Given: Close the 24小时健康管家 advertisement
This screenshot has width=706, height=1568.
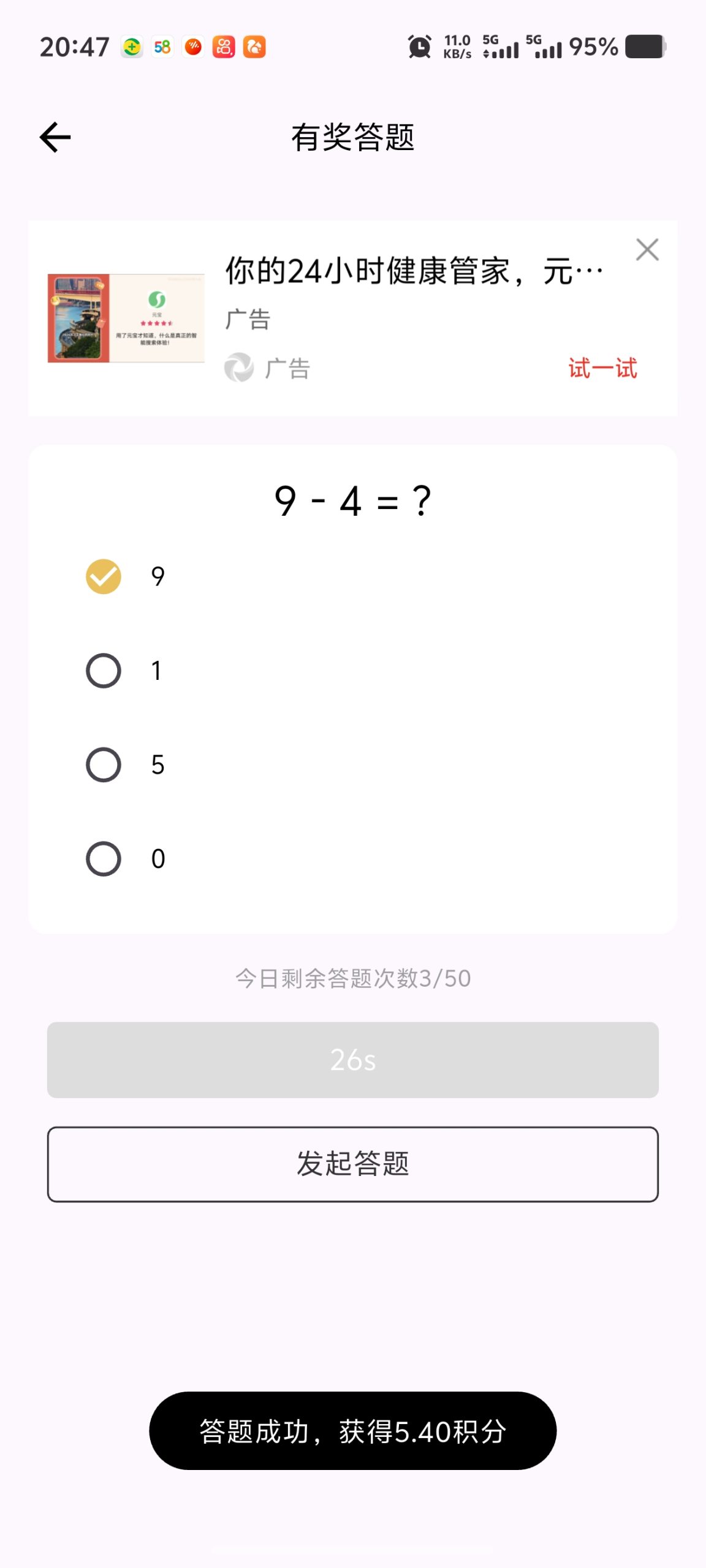Looking at the screenshot, I should (647, 249).
